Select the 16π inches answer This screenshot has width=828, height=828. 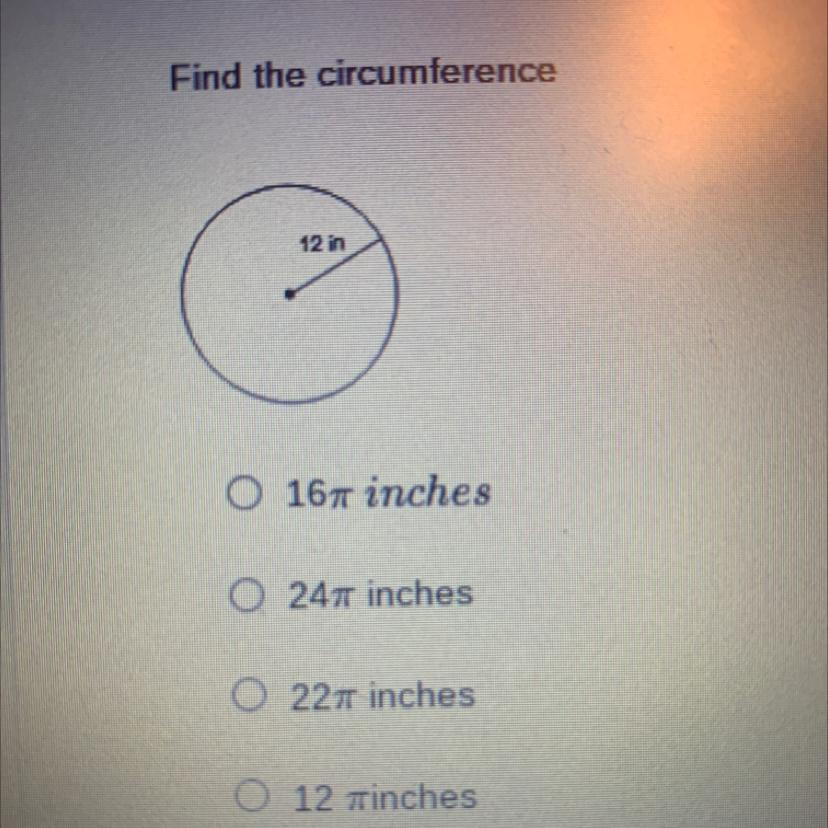[243, 492]
